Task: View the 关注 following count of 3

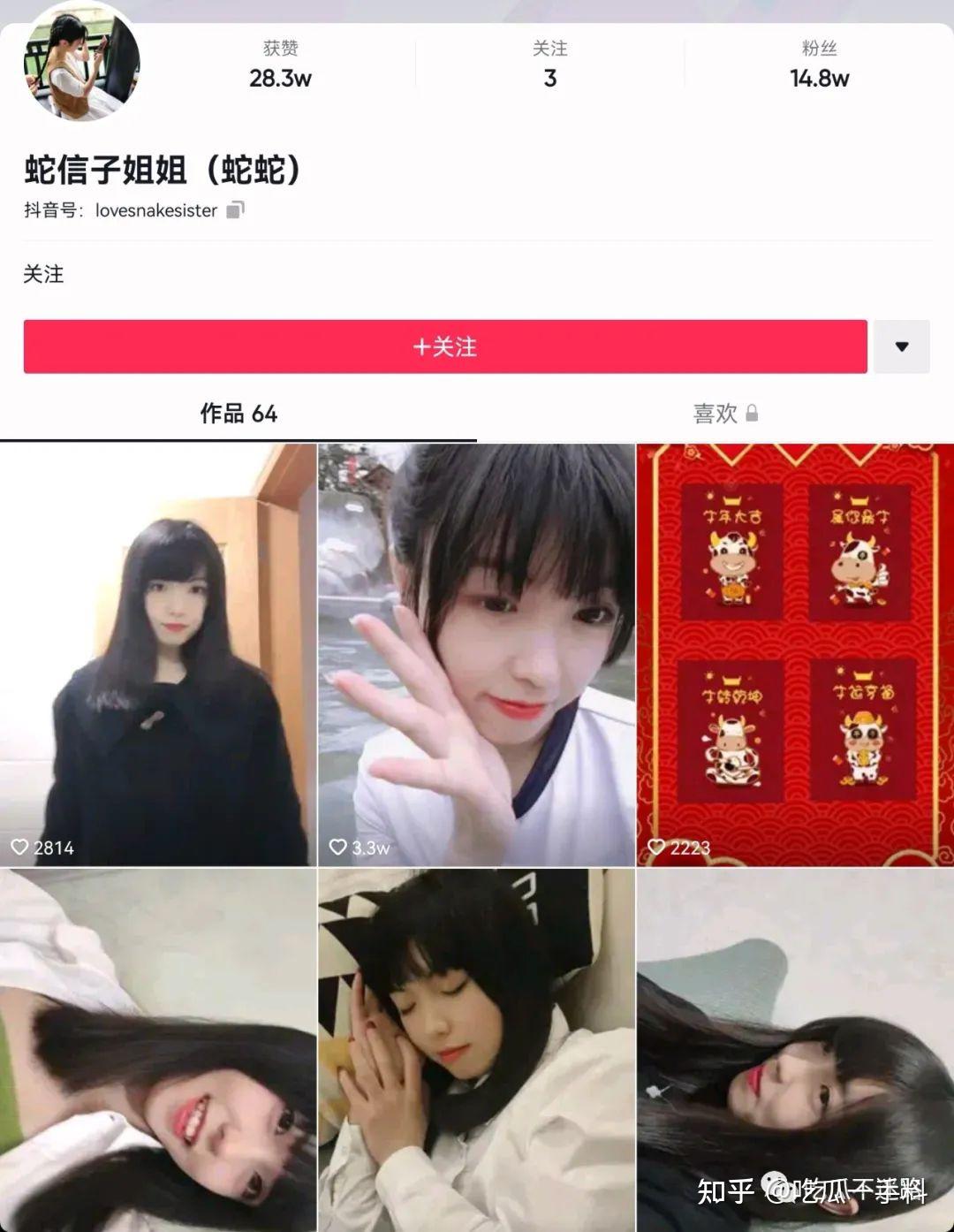Action: [x=549, y=65]
